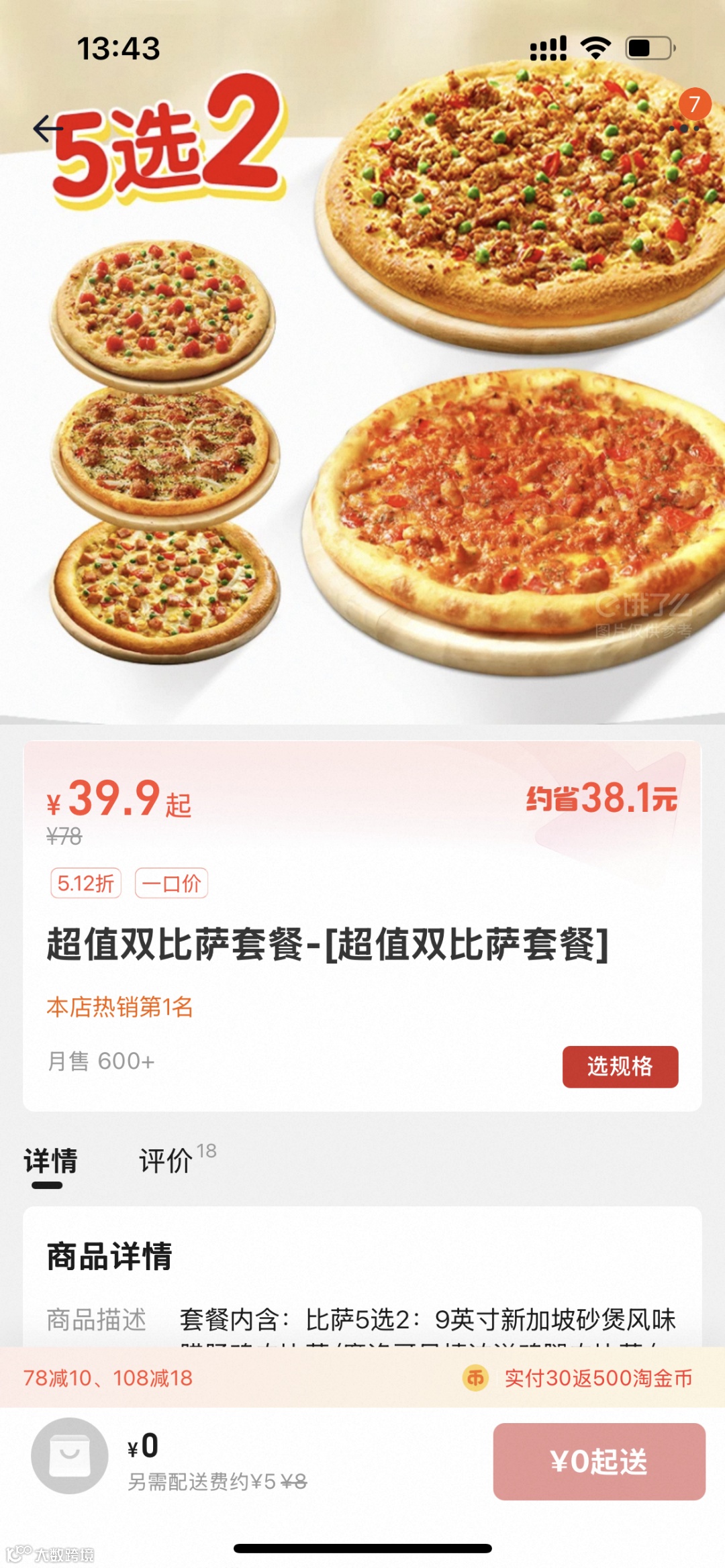Open the more options menu with badge 7
The height and width of the screenshot is (1568, 725).
pyautogui.click(x=685, y=127)
